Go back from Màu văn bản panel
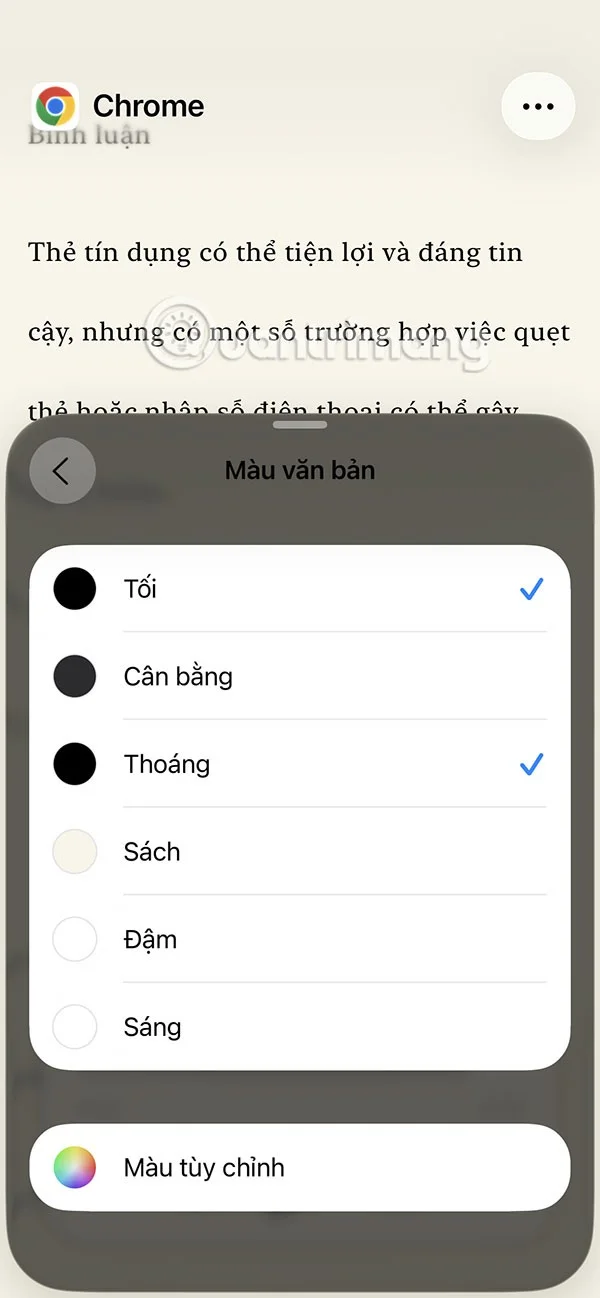 point(62,470)
